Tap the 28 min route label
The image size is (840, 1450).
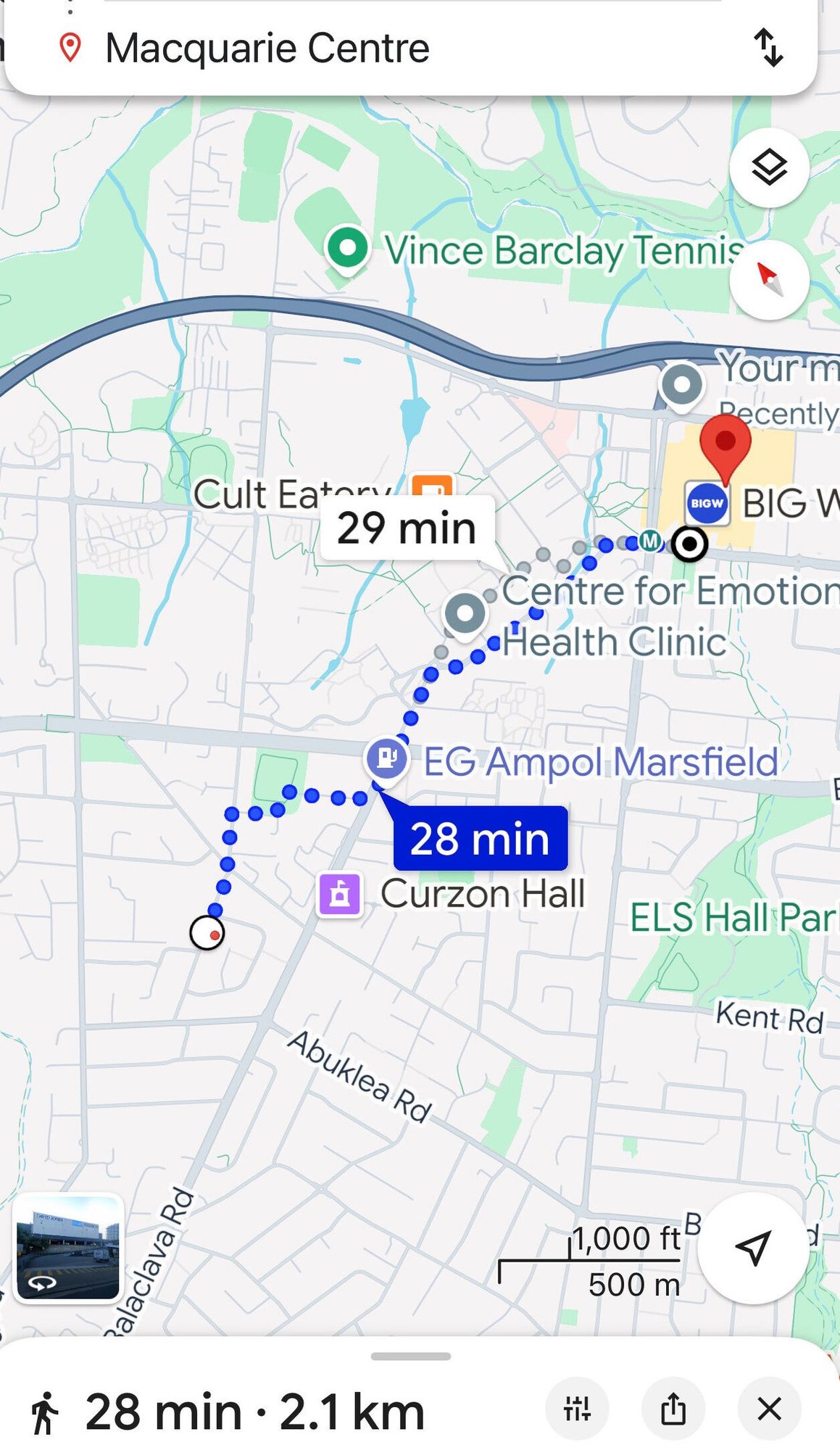(480, 838)
